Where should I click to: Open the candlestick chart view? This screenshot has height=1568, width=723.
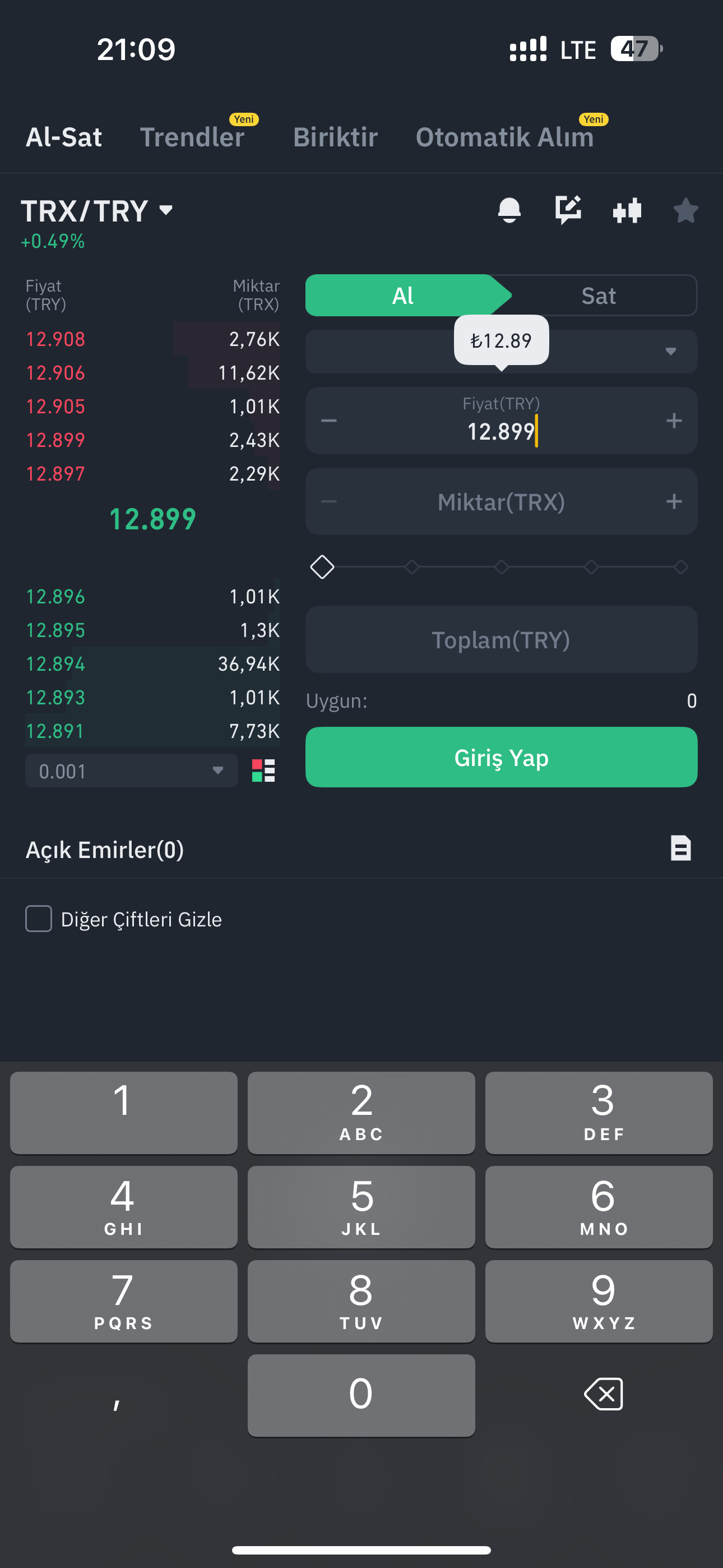pyautogui.click(x=627, y=211)
